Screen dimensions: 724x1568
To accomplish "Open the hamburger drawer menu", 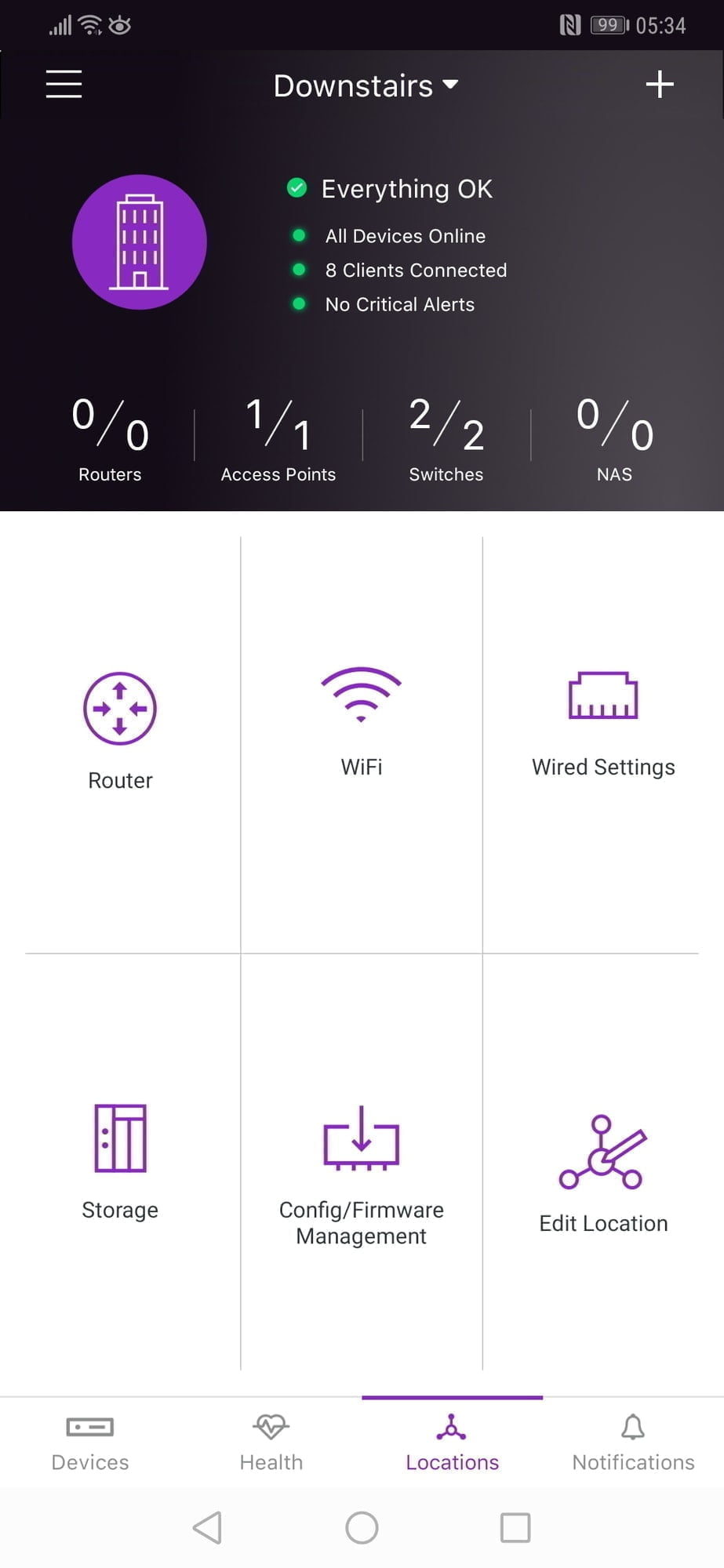I will tap(64, 84).
